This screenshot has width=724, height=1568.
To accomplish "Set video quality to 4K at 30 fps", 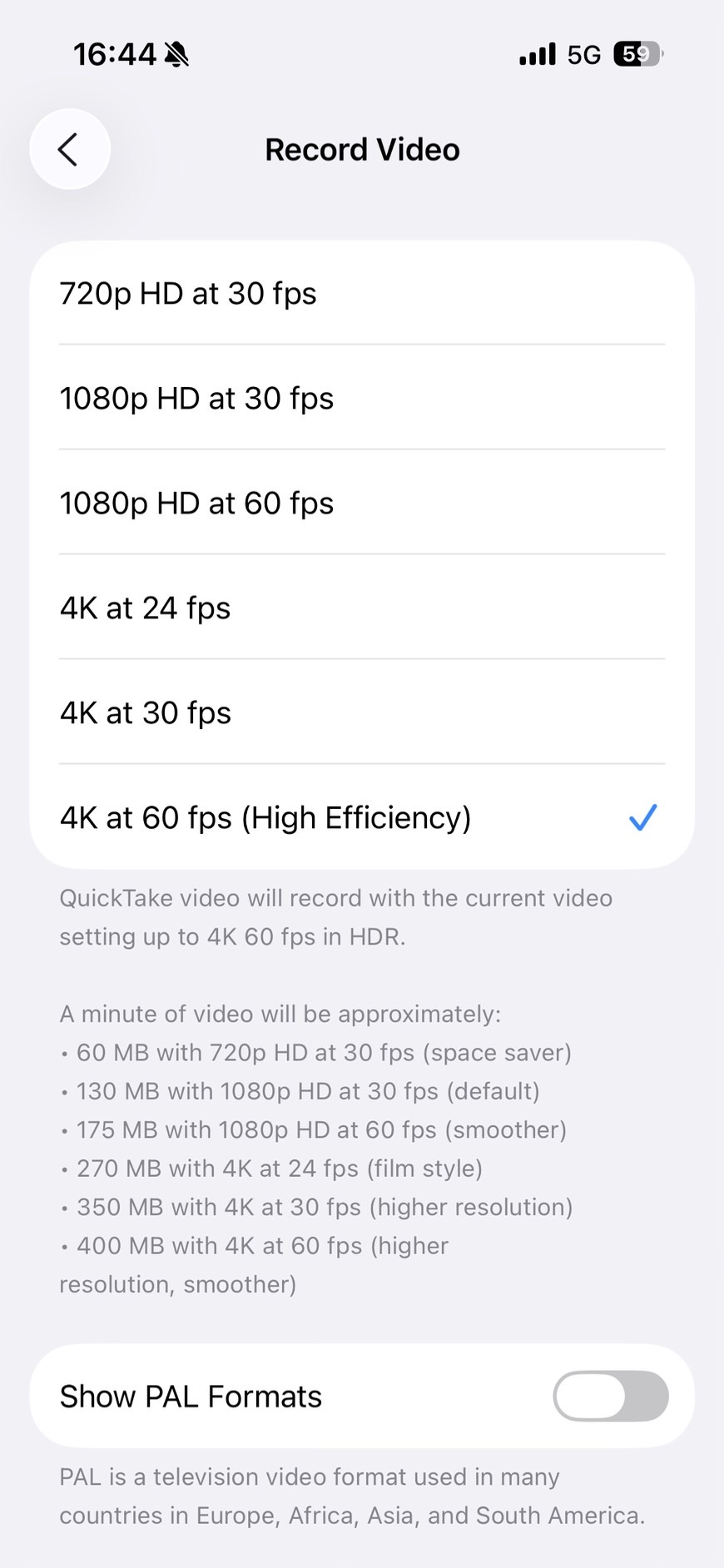I will (362, 713).
